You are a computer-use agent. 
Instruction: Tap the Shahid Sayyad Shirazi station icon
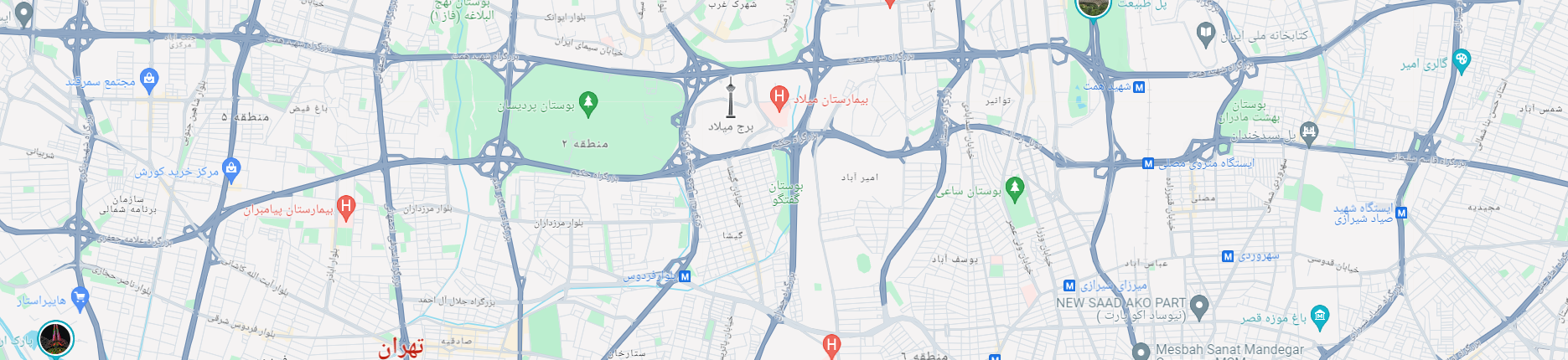click(x=1401, y=213)
